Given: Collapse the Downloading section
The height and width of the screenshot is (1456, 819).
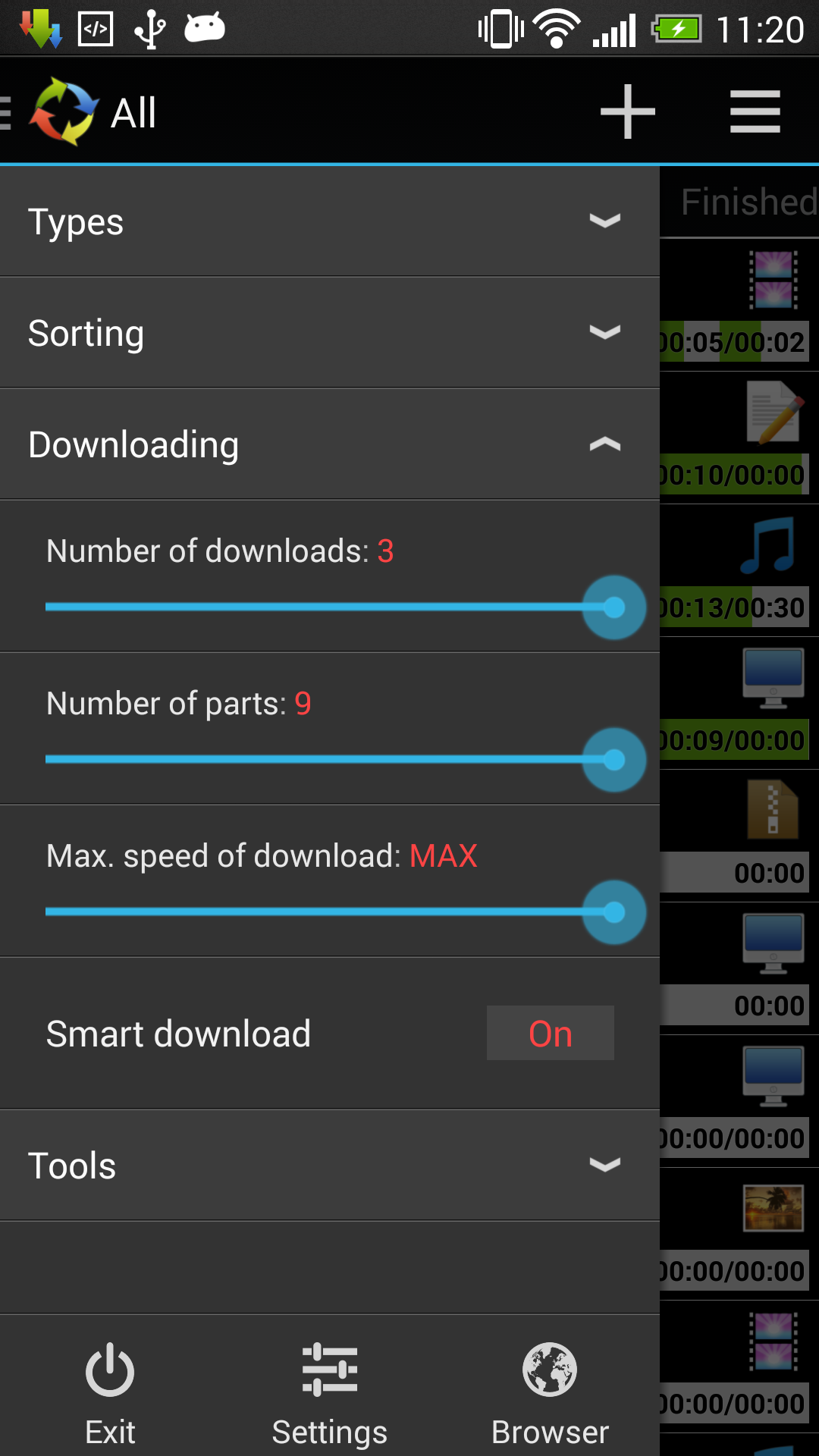Looking at the screenshot, I should pos(329,444).
